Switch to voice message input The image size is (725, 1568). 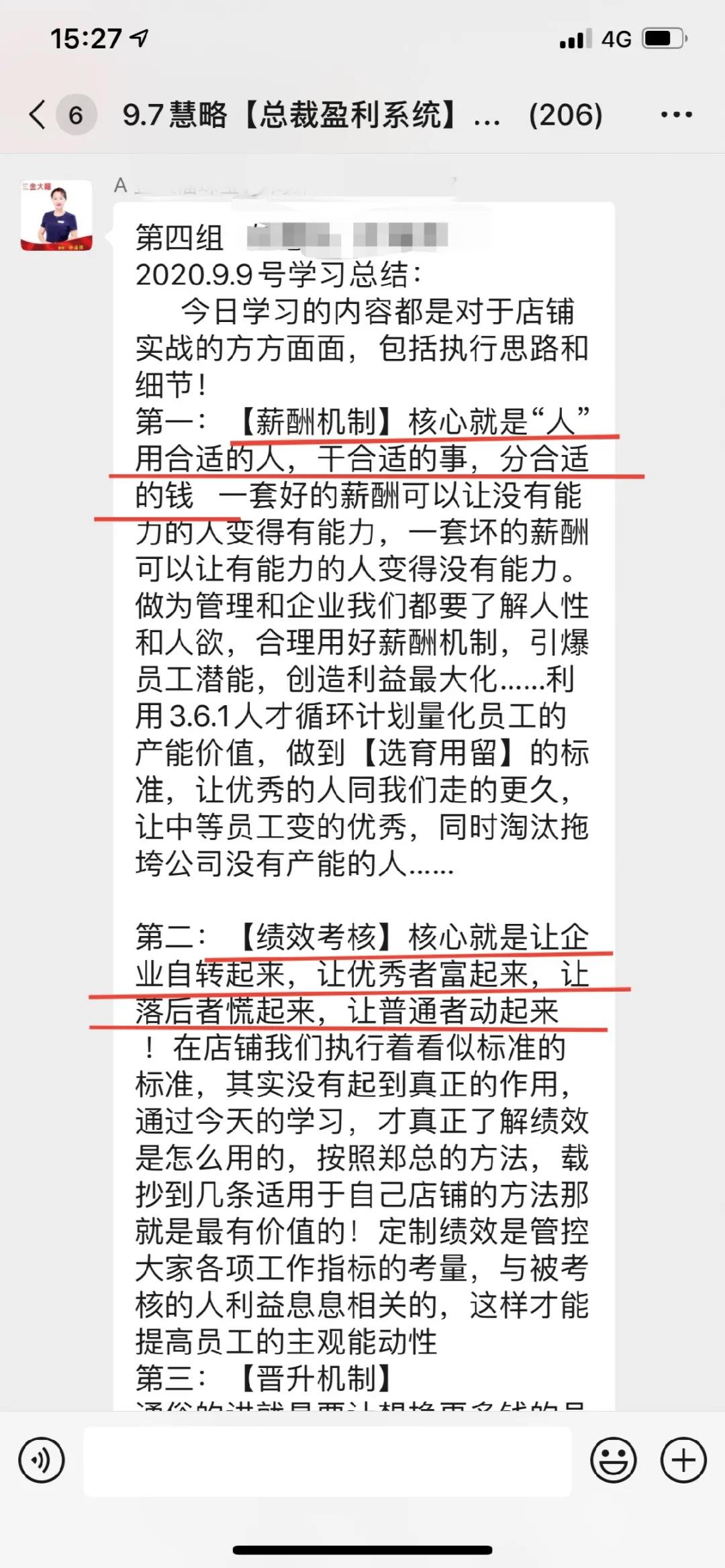(x=42, y=1460)
